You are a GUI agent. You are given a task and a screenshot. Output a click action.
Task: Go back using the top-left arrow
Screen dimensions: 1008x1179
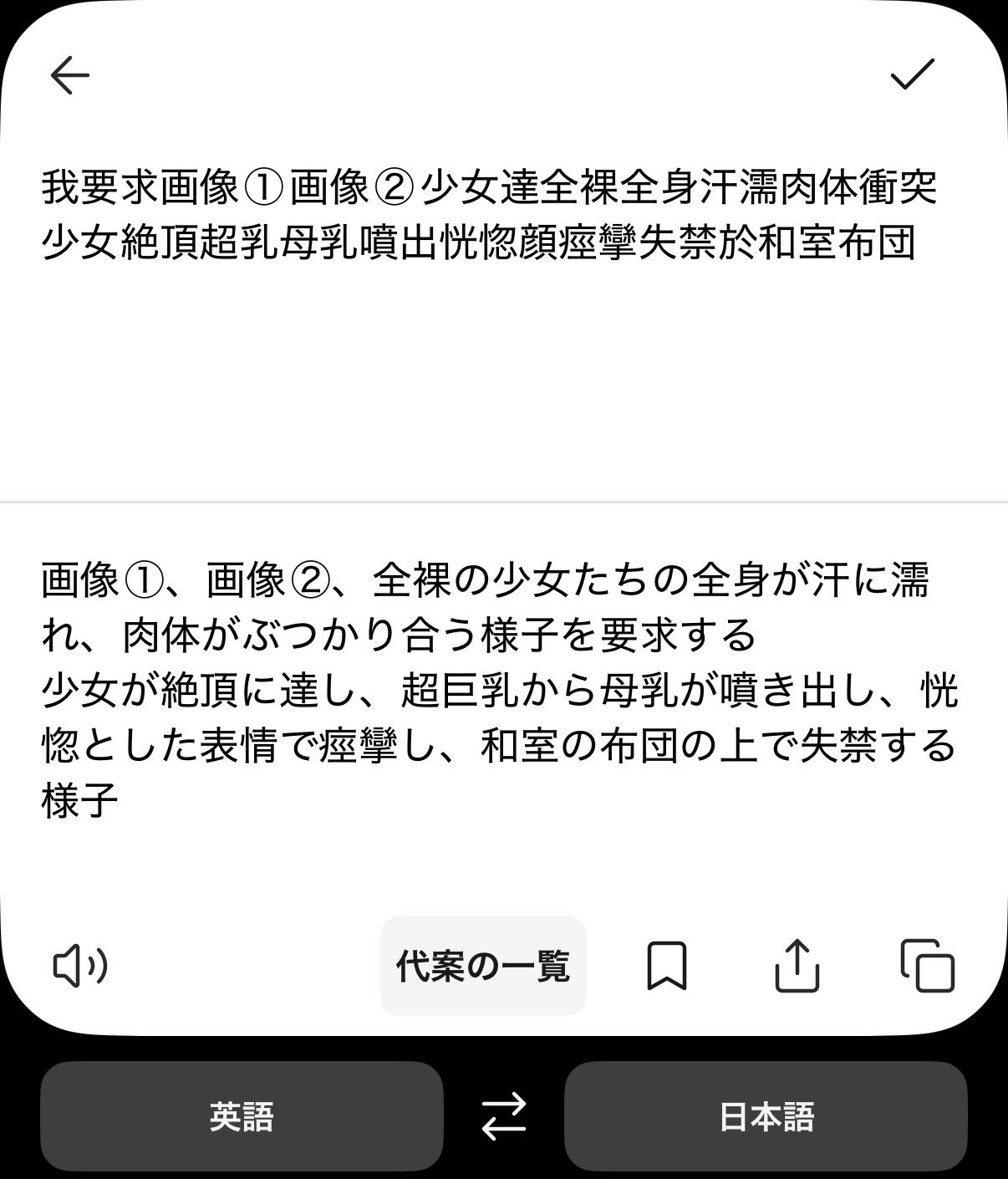tap(70, 75)
